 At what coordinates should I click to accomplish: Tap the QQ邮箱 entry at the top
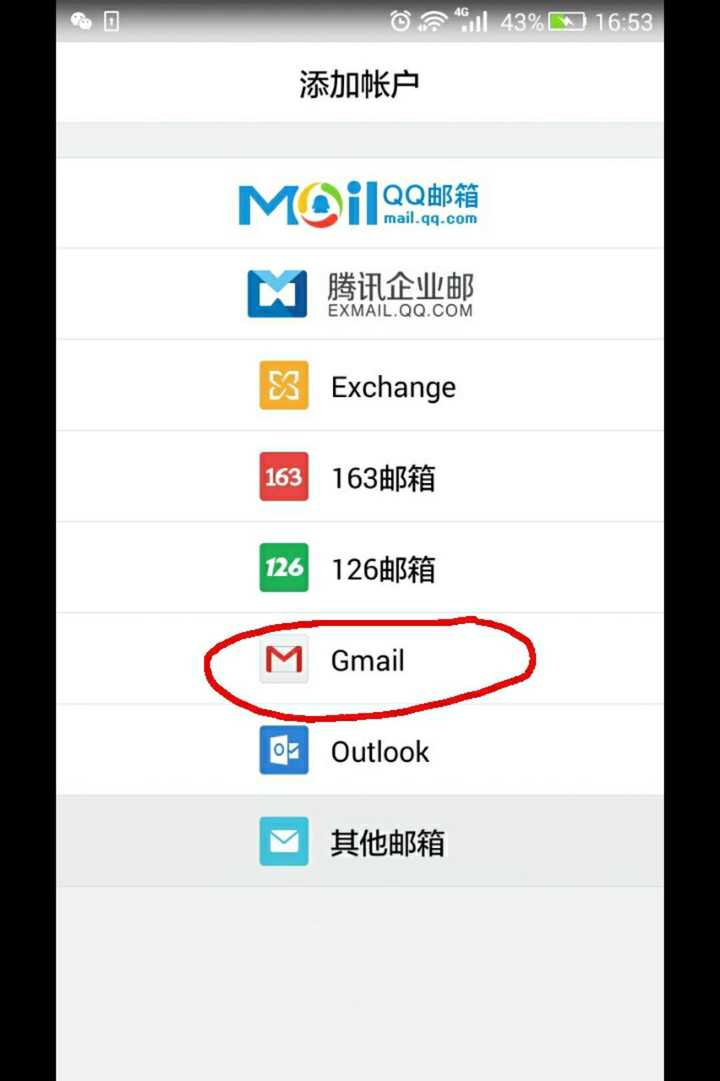(360, 202)
